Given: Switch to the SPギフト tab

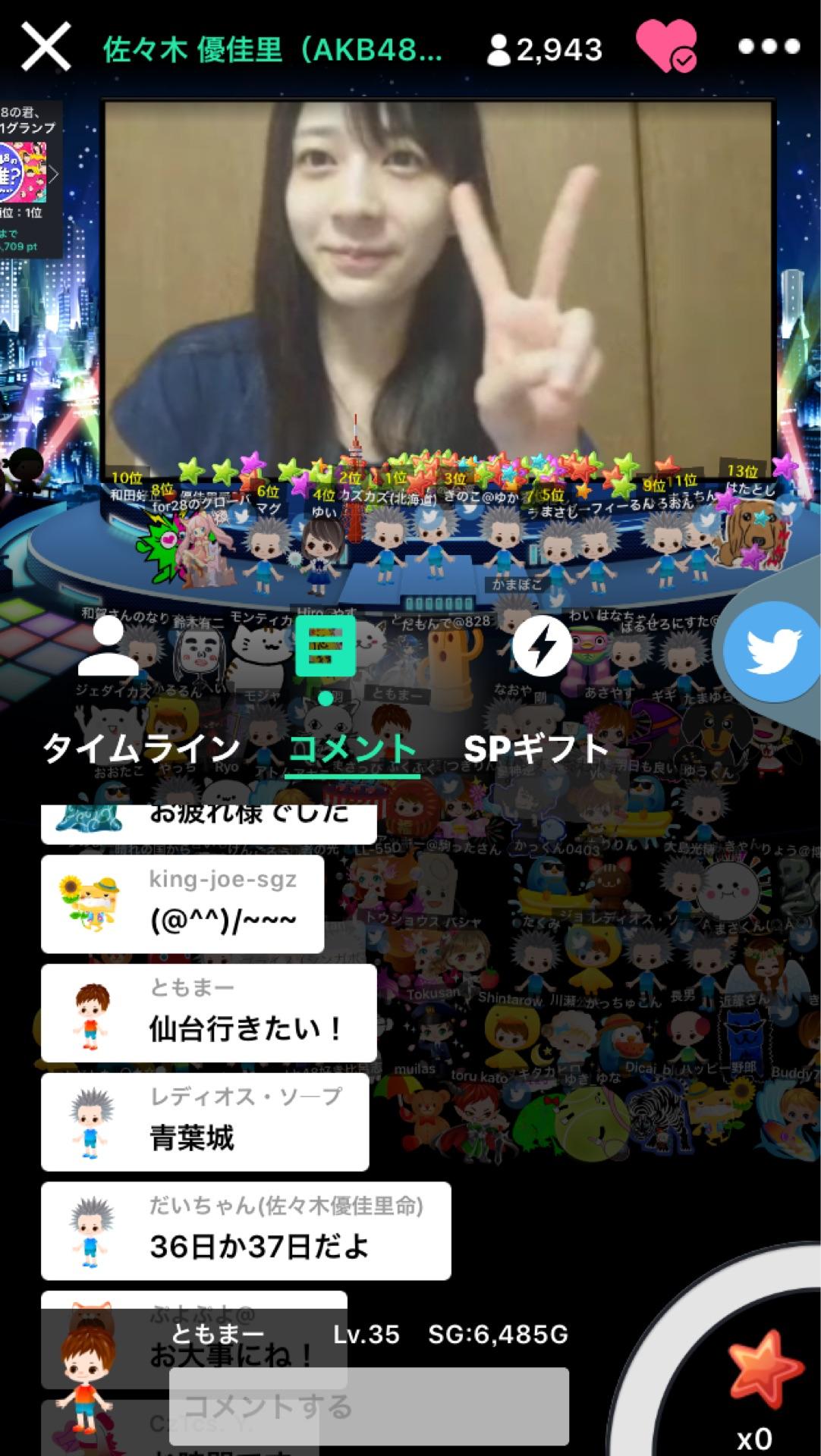Looking at the screenshot, I should tap(533, 749).
